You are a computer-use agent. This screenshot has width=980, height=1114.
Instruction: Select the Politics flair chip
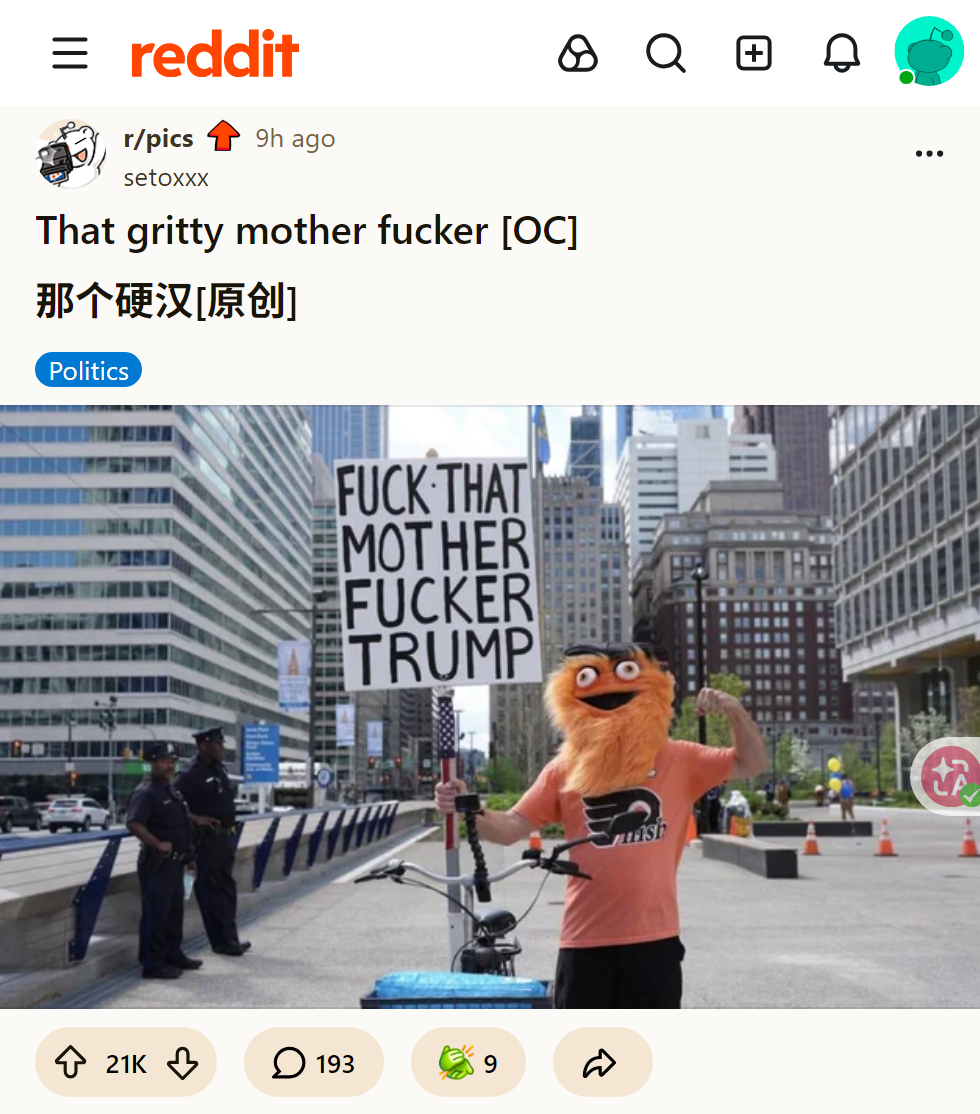(x=88, y=370)
